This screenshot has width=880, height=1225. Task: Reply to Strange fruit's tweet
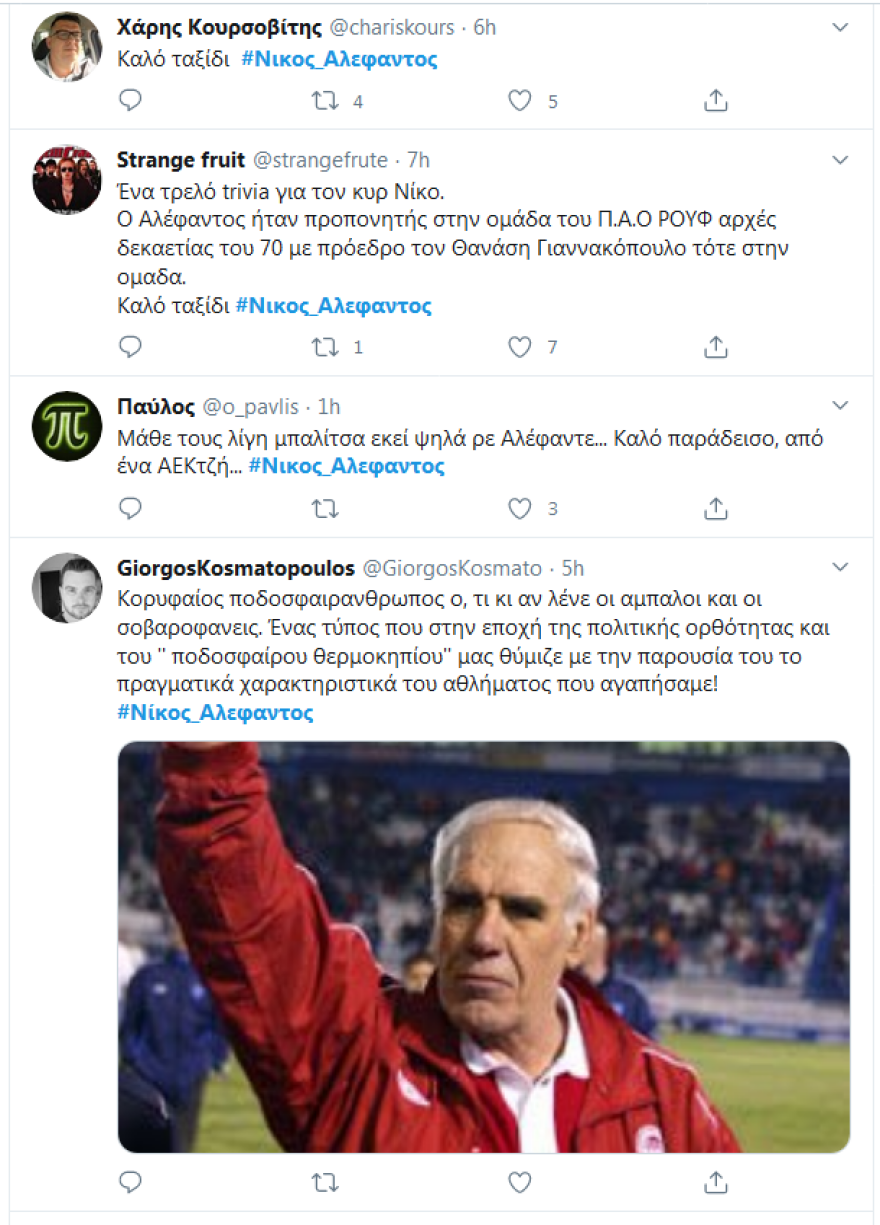[x=130, y=347]
